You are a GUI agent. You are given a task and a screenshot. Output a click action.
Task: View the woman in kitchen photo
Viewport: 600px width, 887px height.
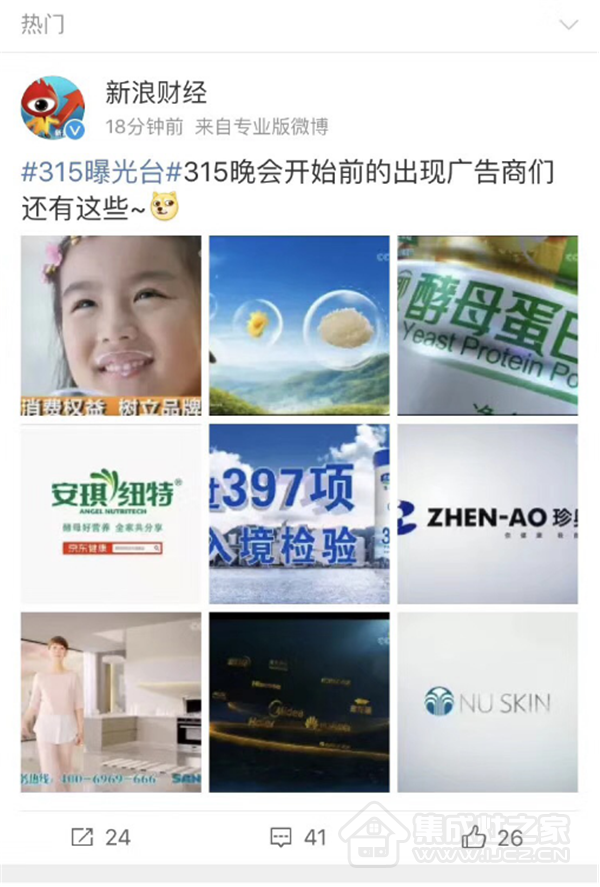coord(111,702)
